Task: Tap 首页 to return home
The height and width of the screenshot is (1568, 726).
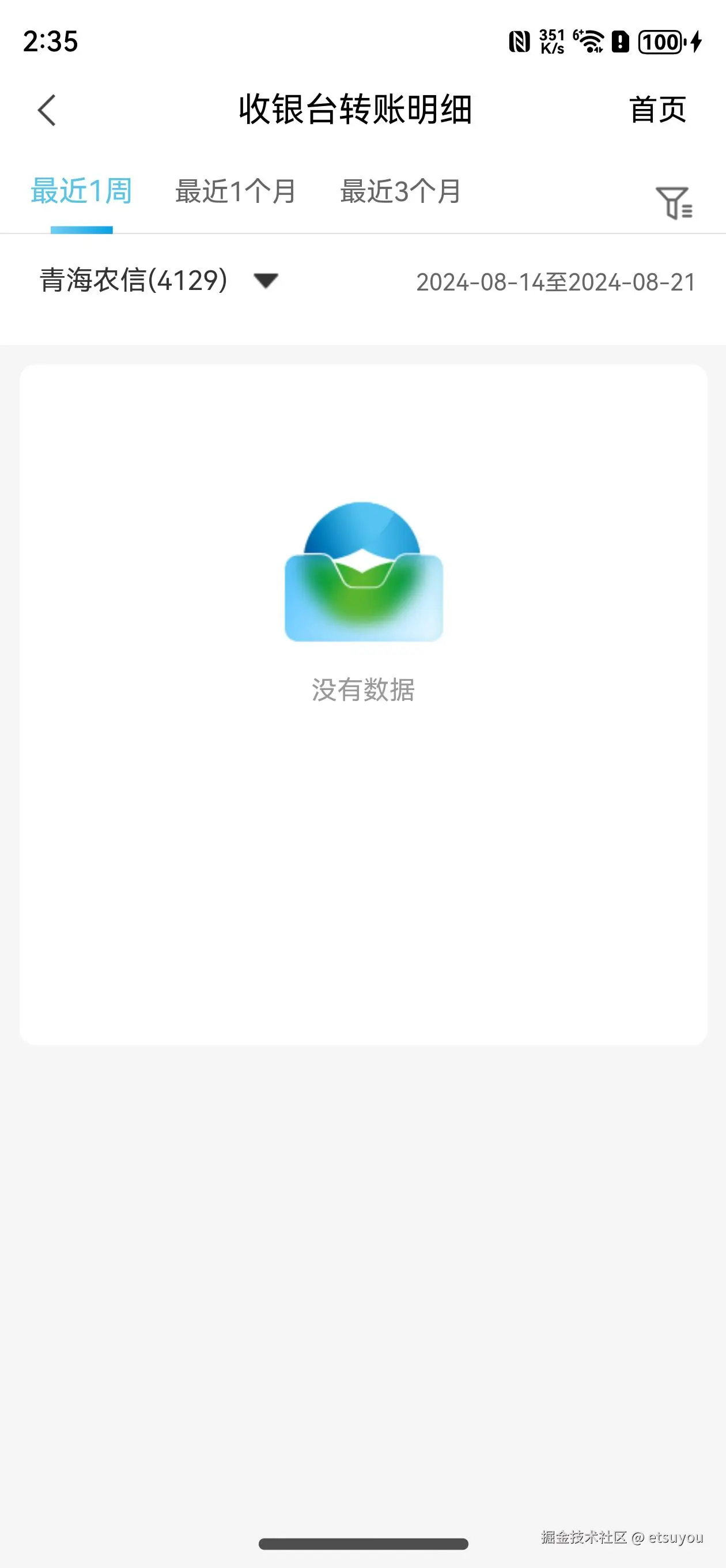Action: (x=657, y=110)
